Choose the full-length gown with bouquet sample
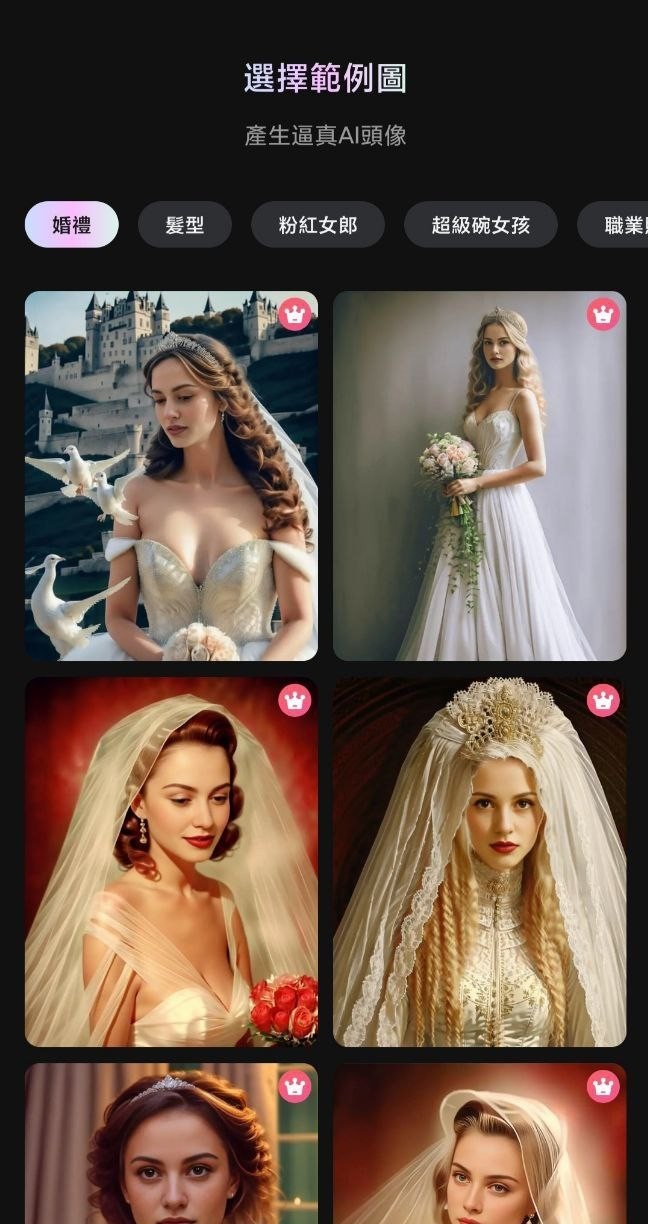This screenshot has width=648, height=1224. (480, 476)
